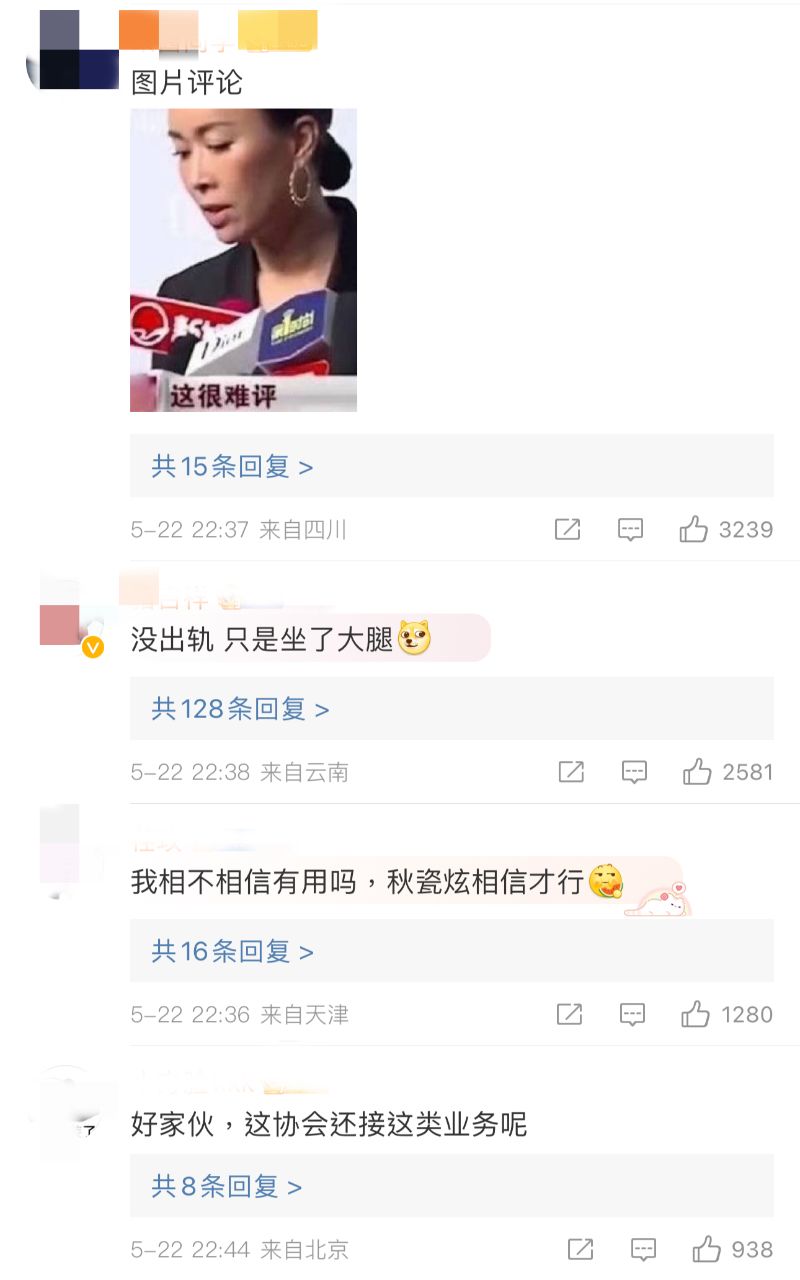Reply to the comment from 云南
This screenshot has width=800, height=1280.
click(x=634, y=772)
